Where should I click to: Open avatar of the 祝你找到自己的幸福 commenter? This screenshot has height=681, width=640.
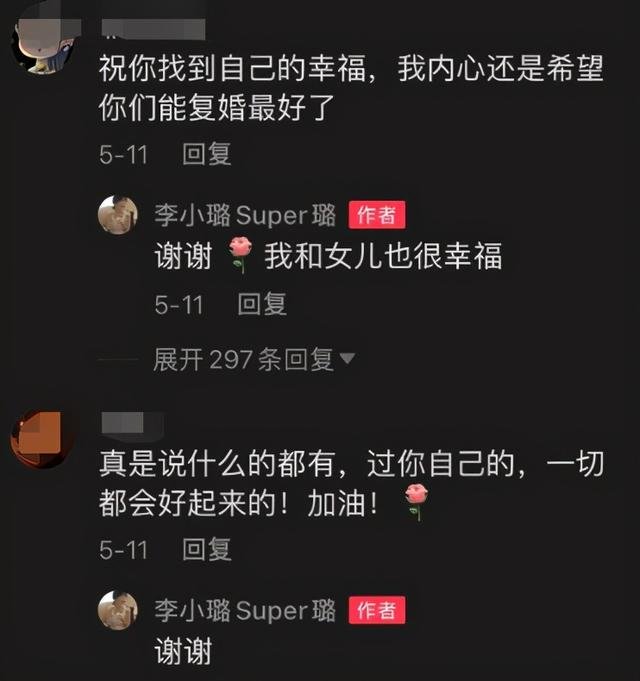tap(44, 46)
